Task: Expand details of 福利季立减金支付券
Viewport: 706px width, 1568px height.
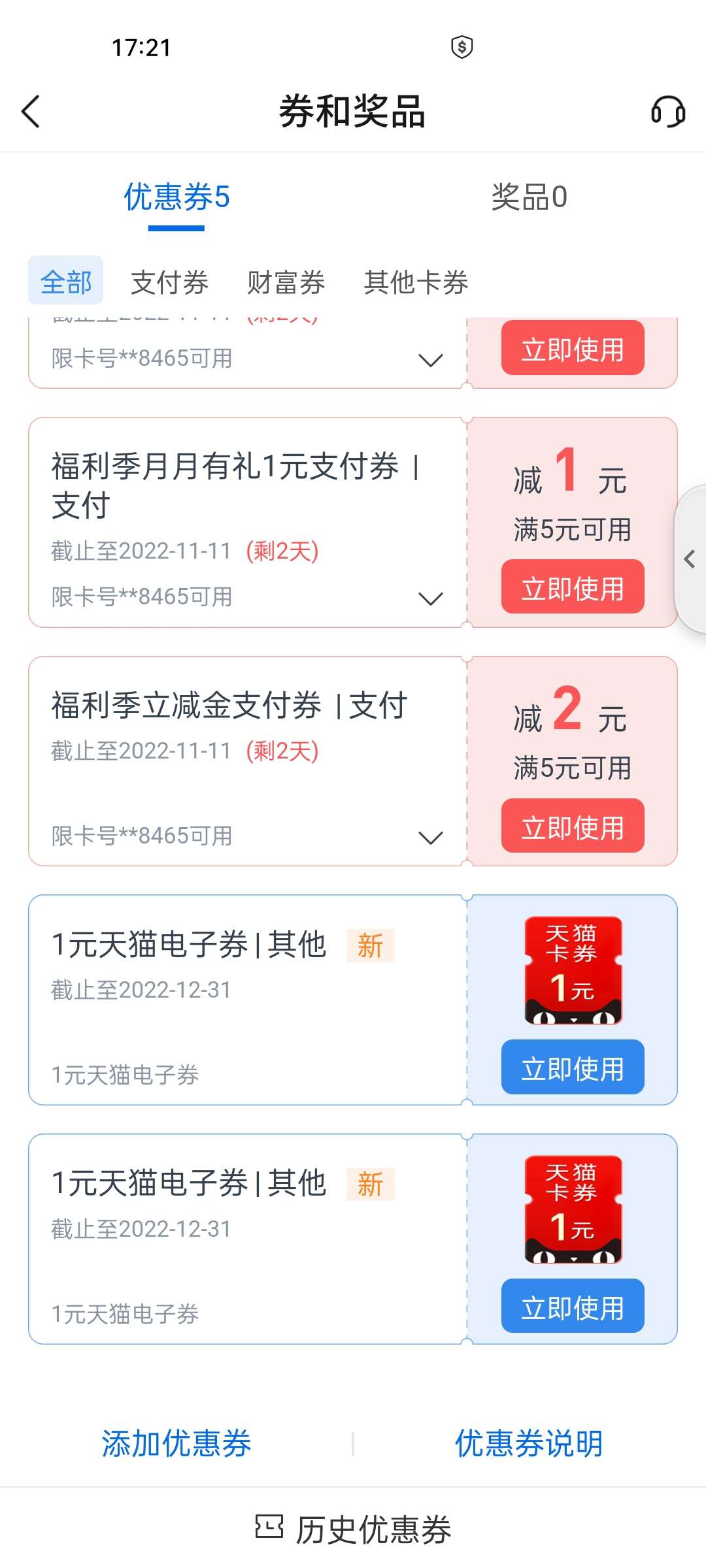Action: point(430,837)
